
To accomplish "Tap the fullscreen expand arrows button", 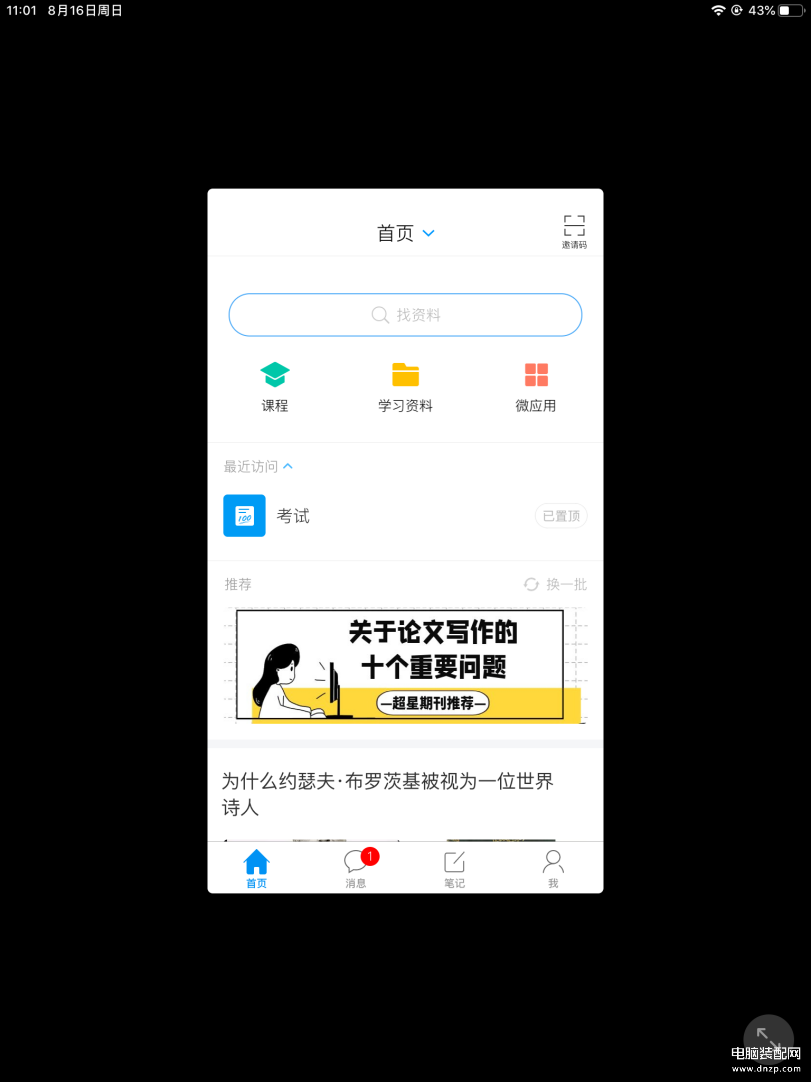I will (x=768, y=1038).
